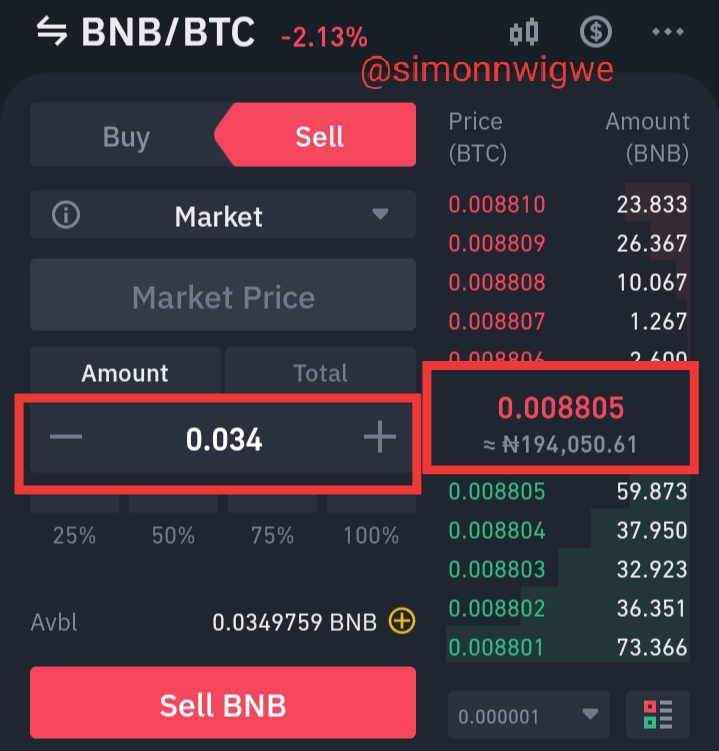Screen dimensions: 719x751
Task: Select the Sell tab
Action: click(319, 136)
